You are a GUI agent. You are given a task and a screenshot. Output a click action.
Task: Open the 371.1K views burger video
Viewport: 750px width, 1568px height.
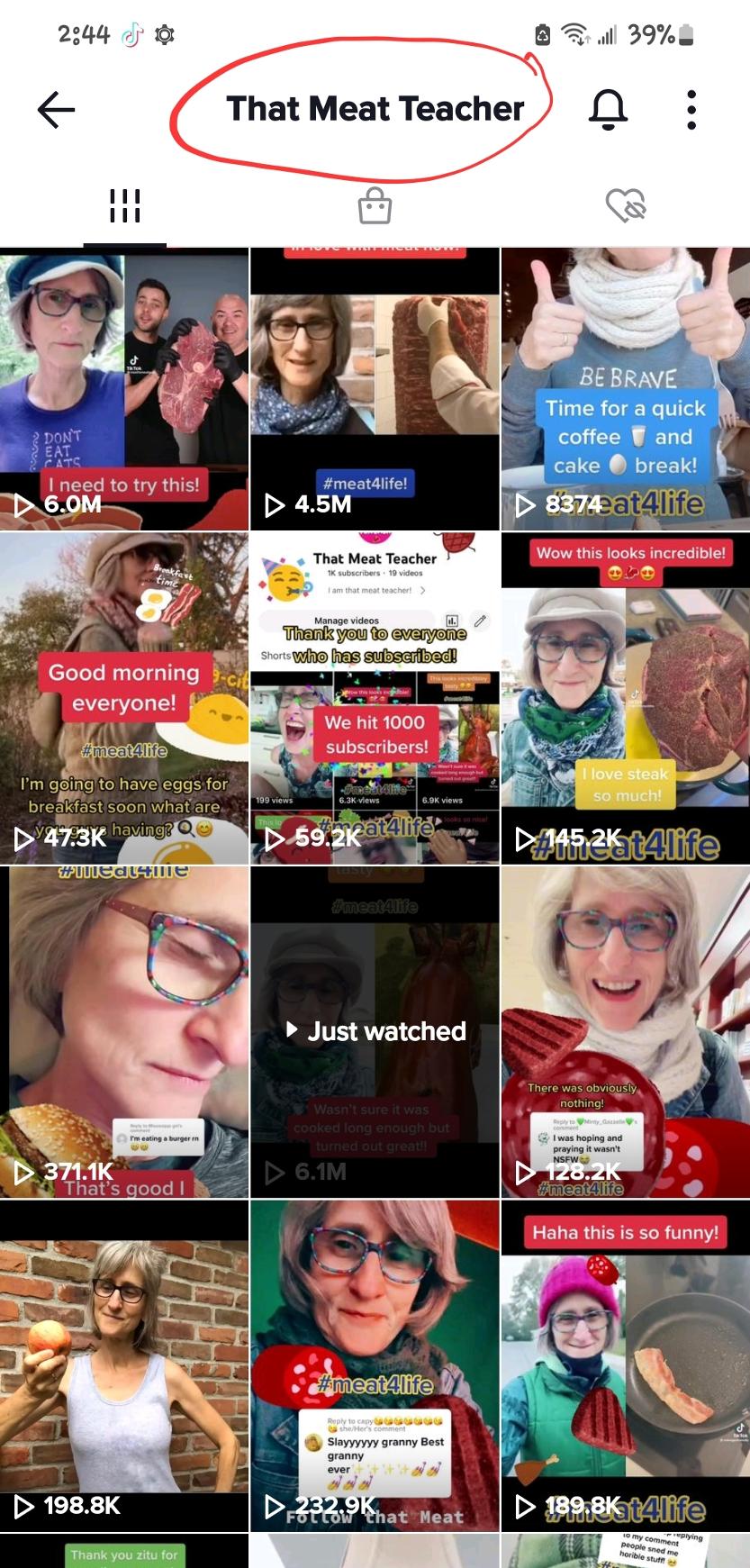pos(124,1031)
